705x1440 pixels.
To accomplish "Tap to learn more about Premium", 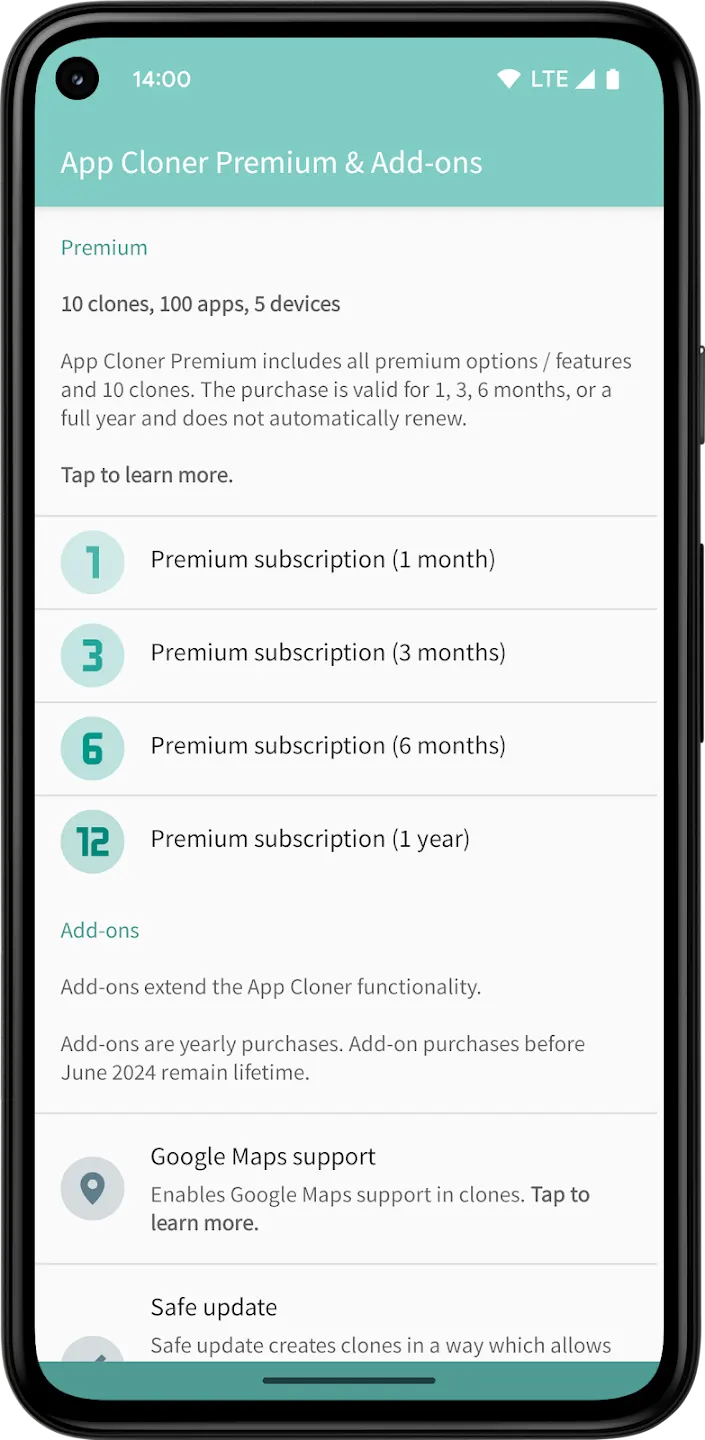I will (x=147, y=475).
